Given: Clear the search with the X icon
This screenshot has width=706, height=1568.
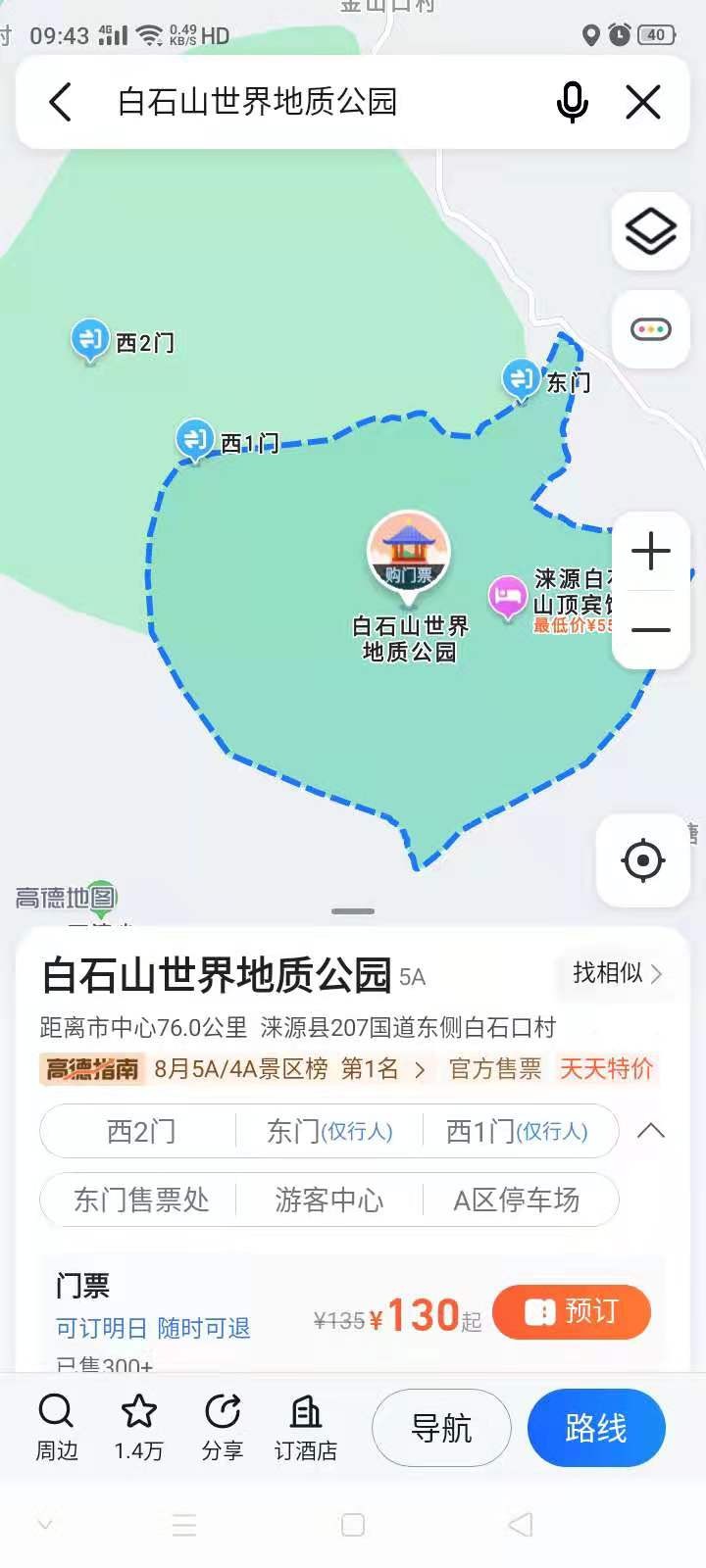Looking at the screenshot, I should pos(643,102).
